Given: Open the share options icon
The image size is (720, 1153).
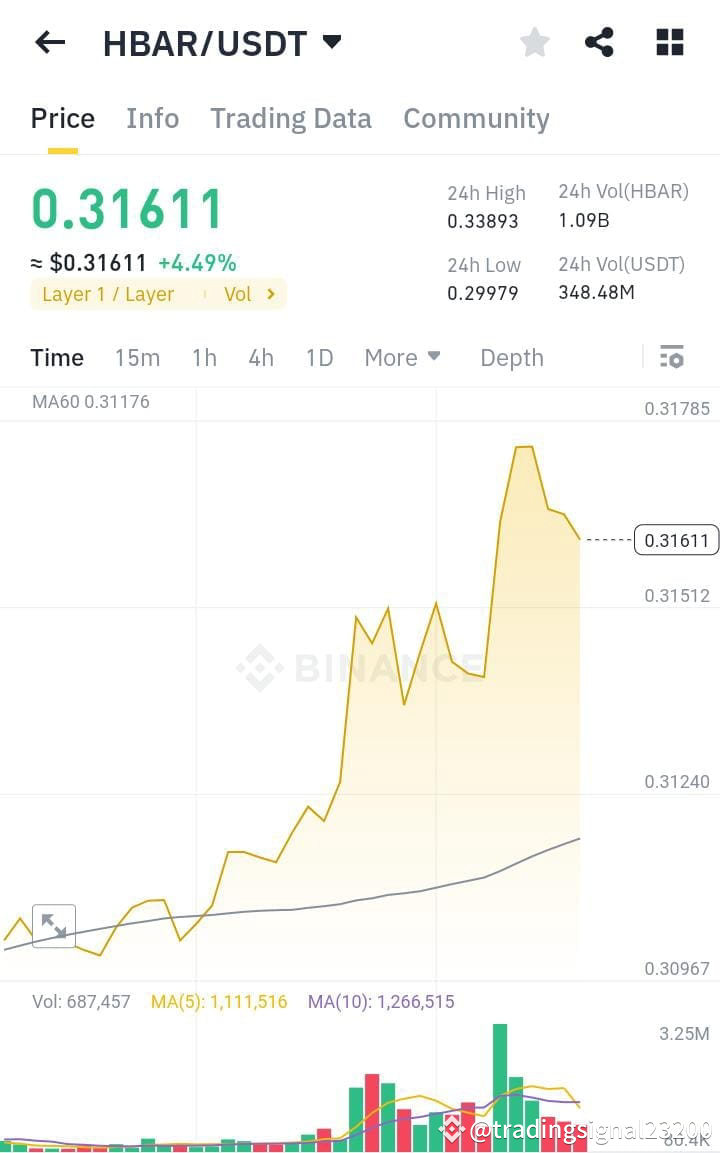Looking at the screenshot, I should 599,42.
